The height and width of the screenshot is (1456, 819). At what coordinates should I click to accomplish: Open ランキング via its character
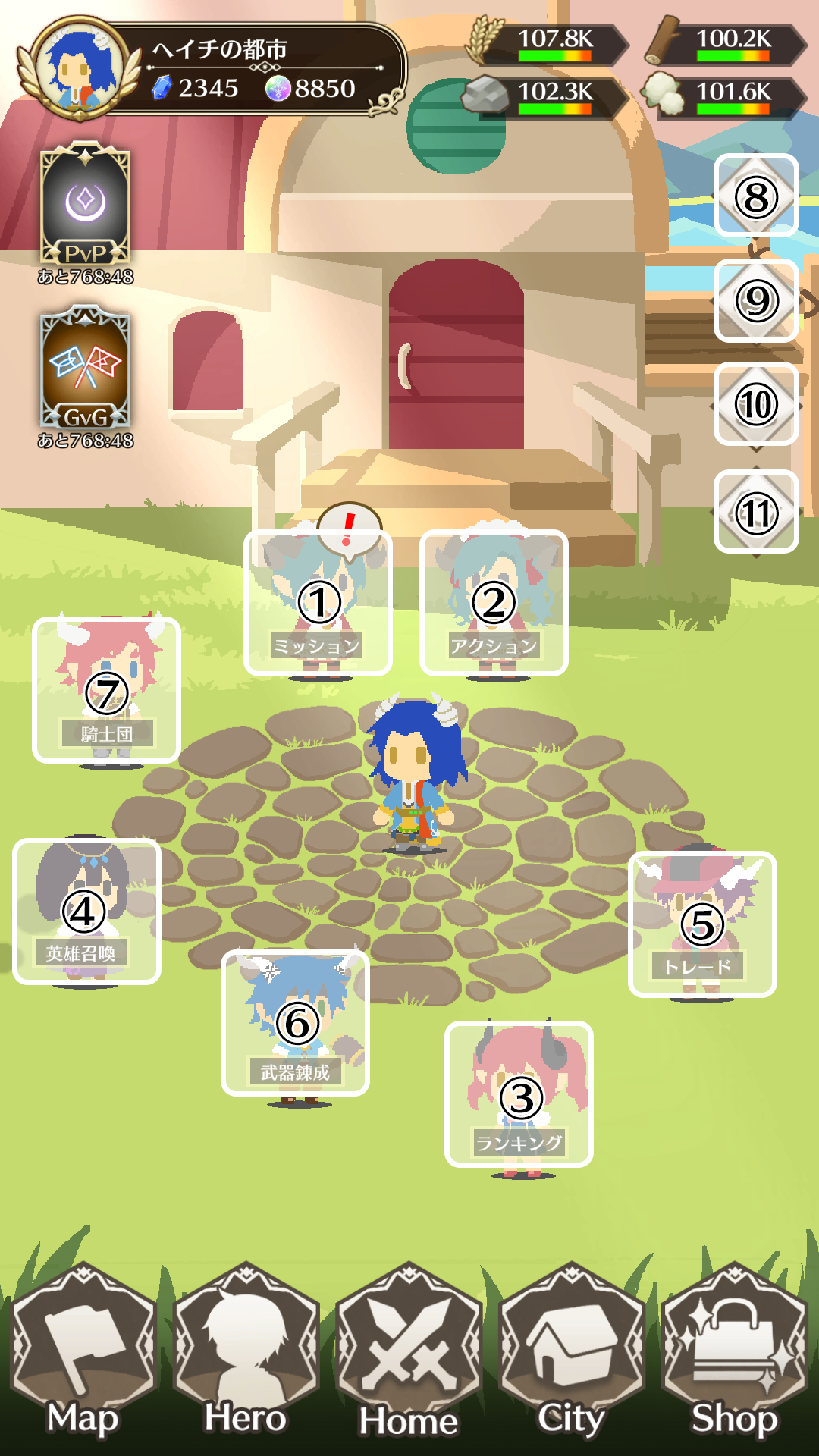click(x=519, y=1094)
